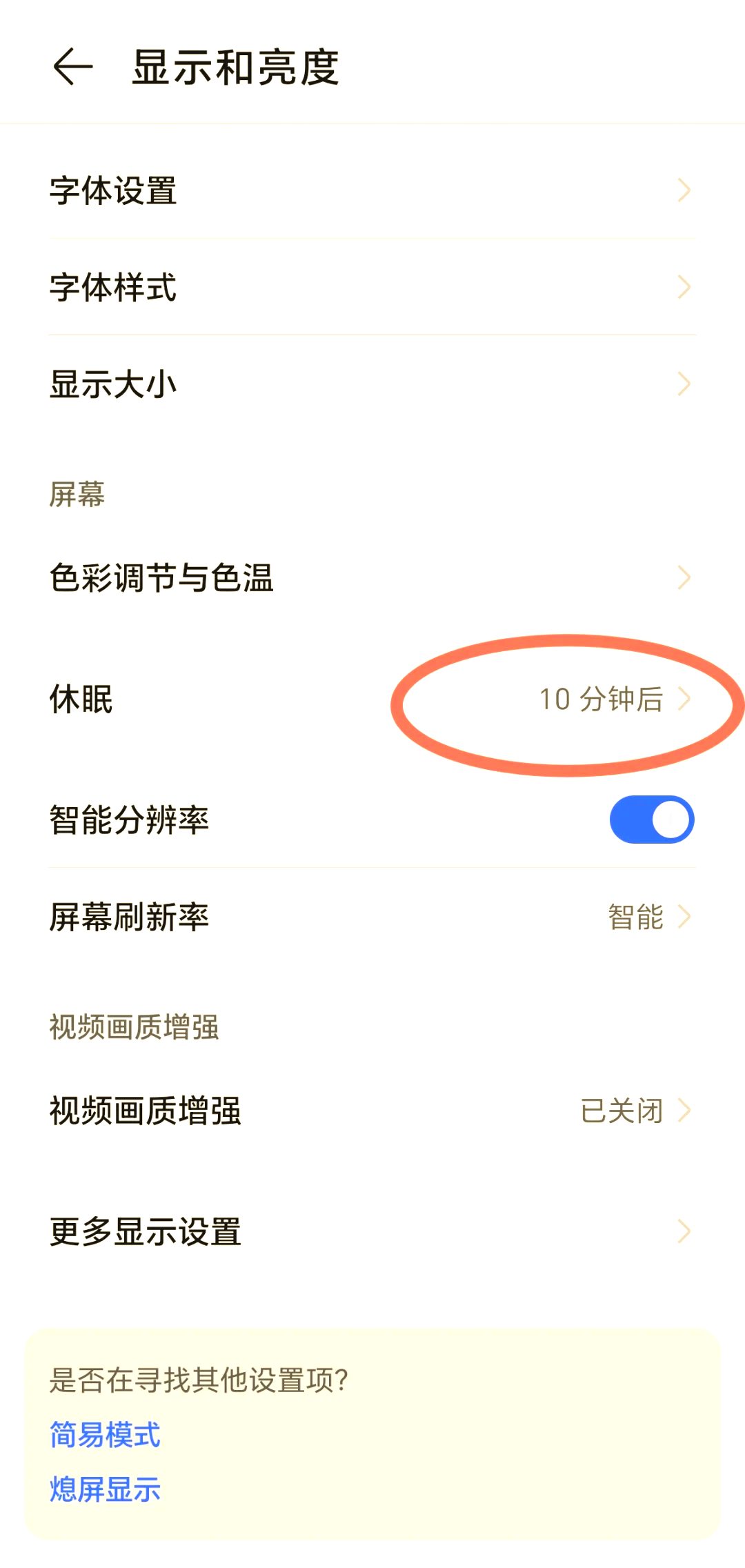Go back from 显示和亮度

[x=72, y=67]
